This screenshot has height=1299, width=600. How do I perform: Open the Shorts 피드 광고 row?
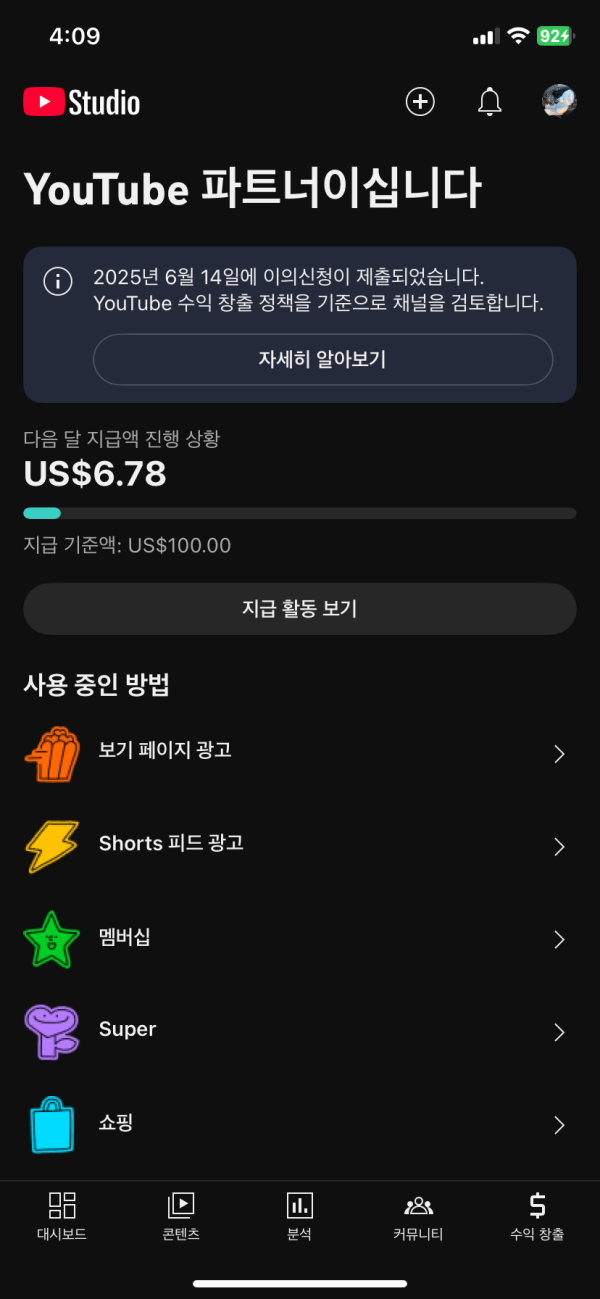(299, 846)
